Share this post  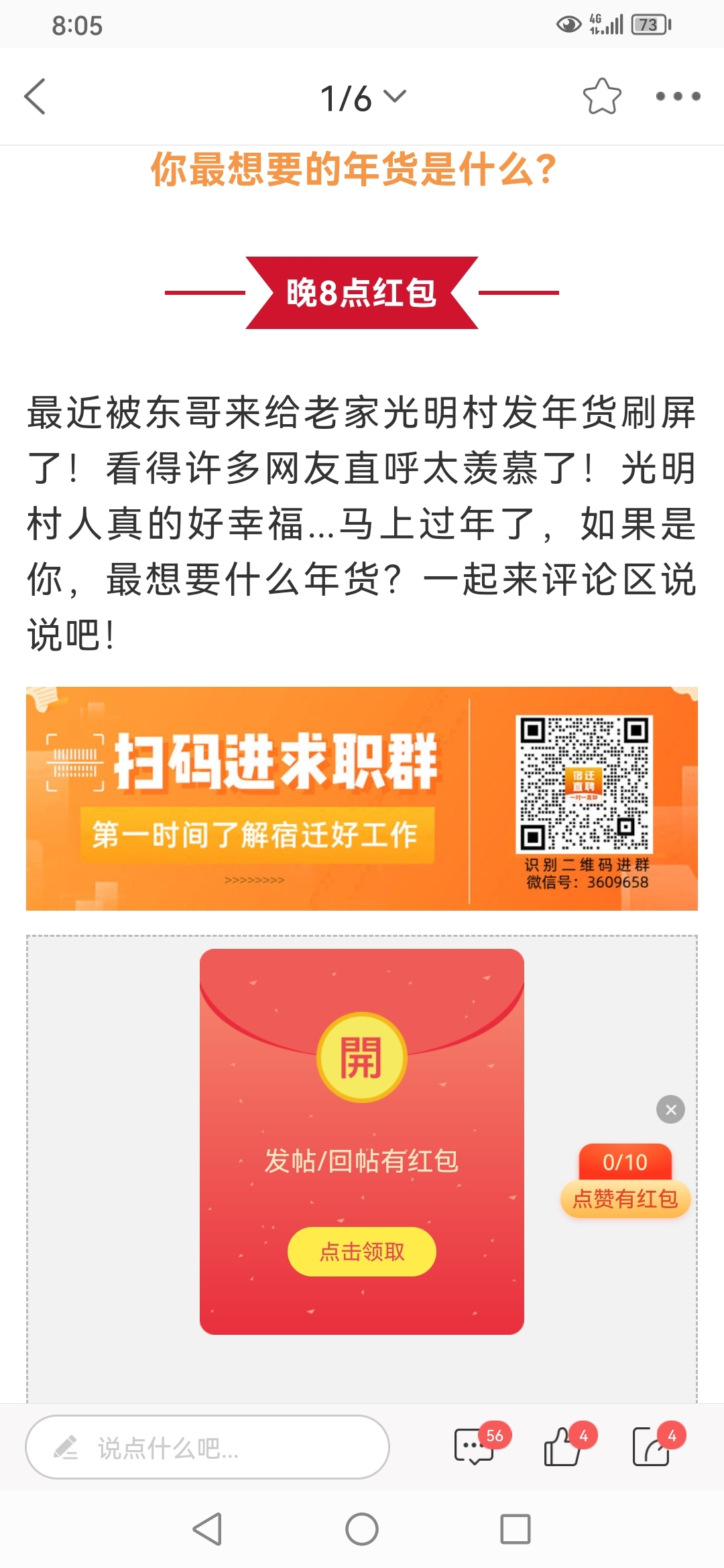(x=652, y=1447)
